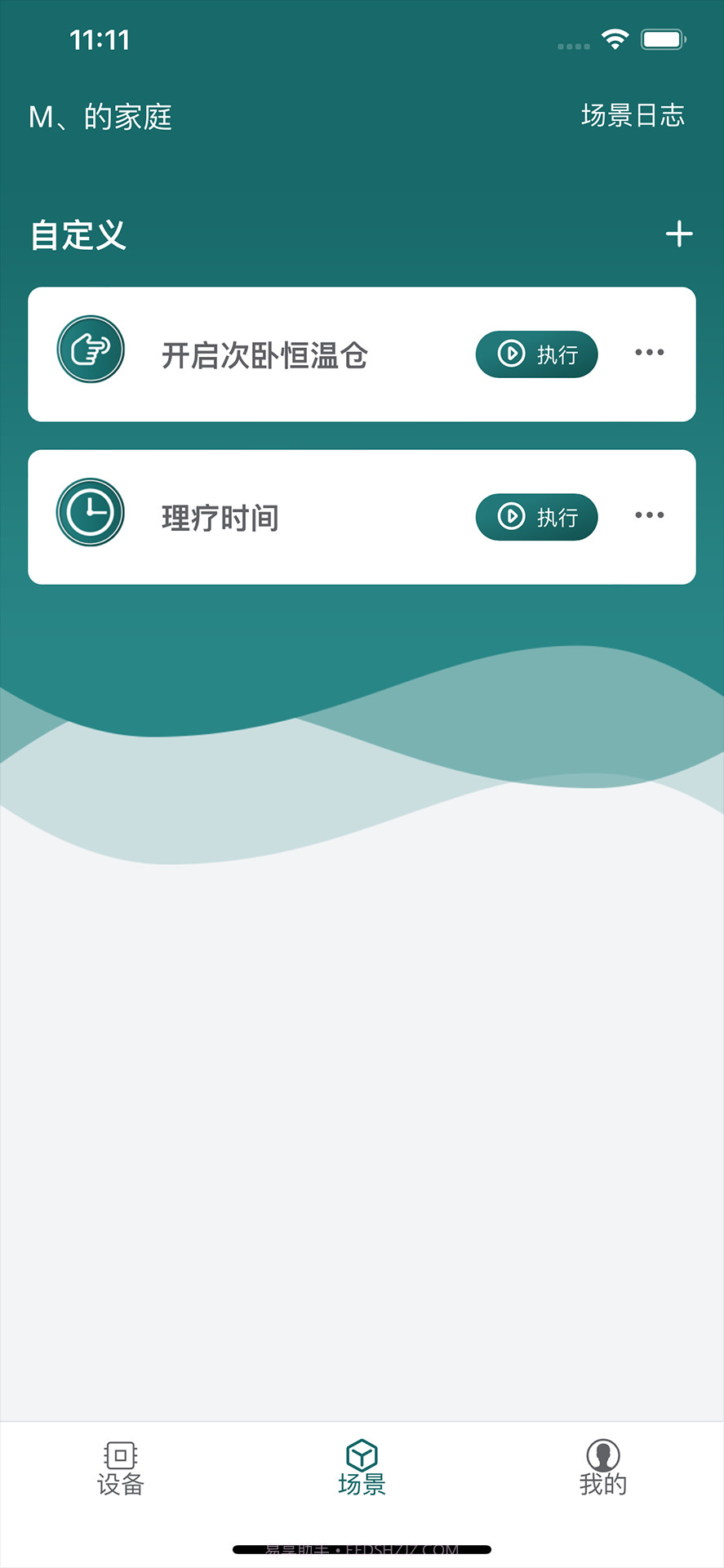The width and height of the screenshot is (724, 1568).
Task: Execute the 开启次卧恒温仓 scene
Action: tap(536, 354)
